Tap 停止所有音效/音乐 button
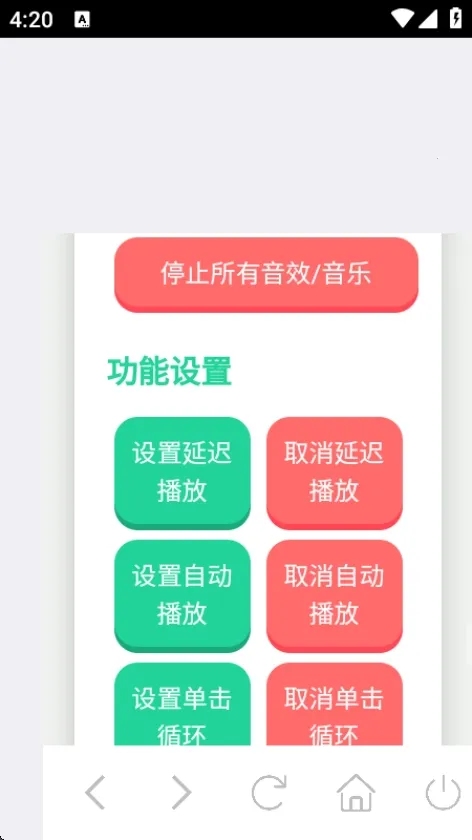This screenshot has height=840, width=472. [x=266, y=274]
